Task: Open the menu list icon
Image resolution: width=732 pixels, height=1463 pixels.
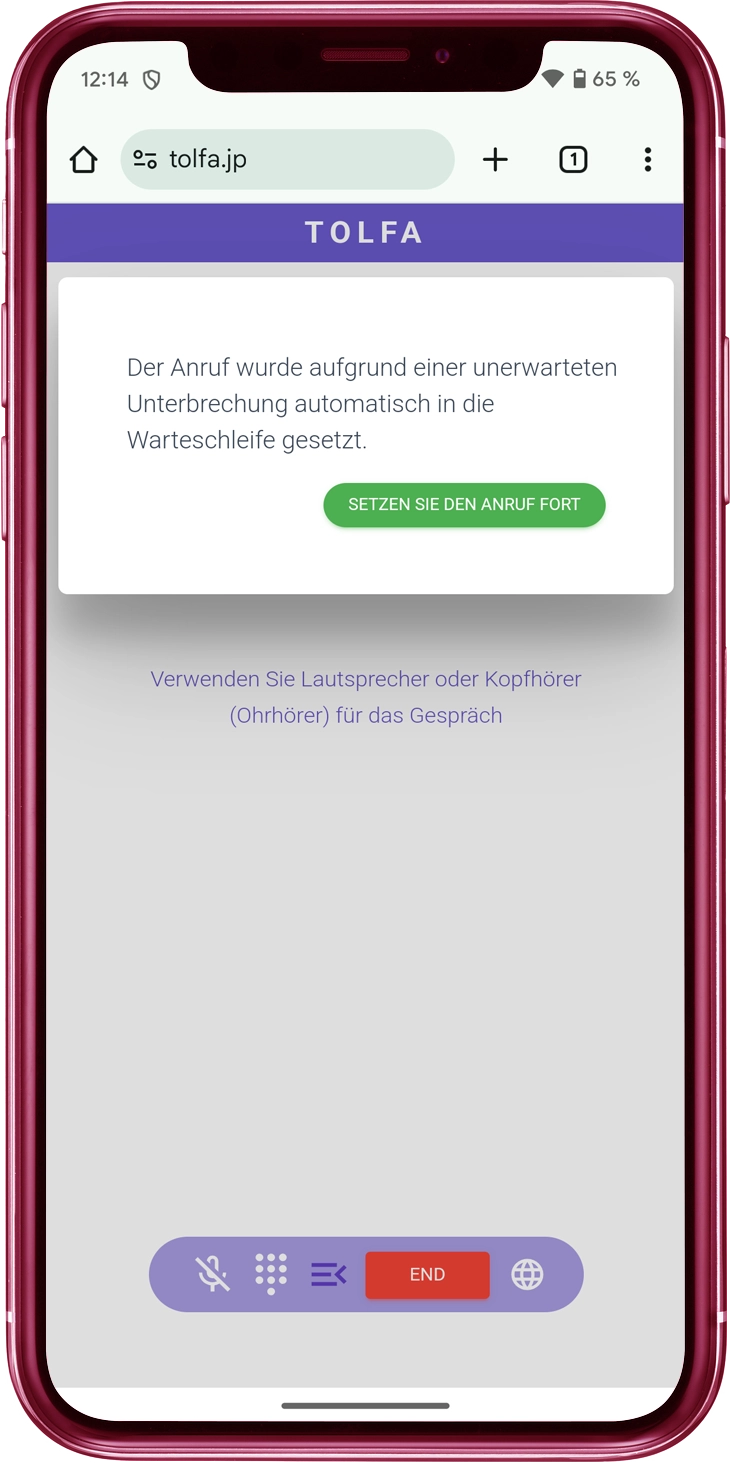Action: (328, 1274)
